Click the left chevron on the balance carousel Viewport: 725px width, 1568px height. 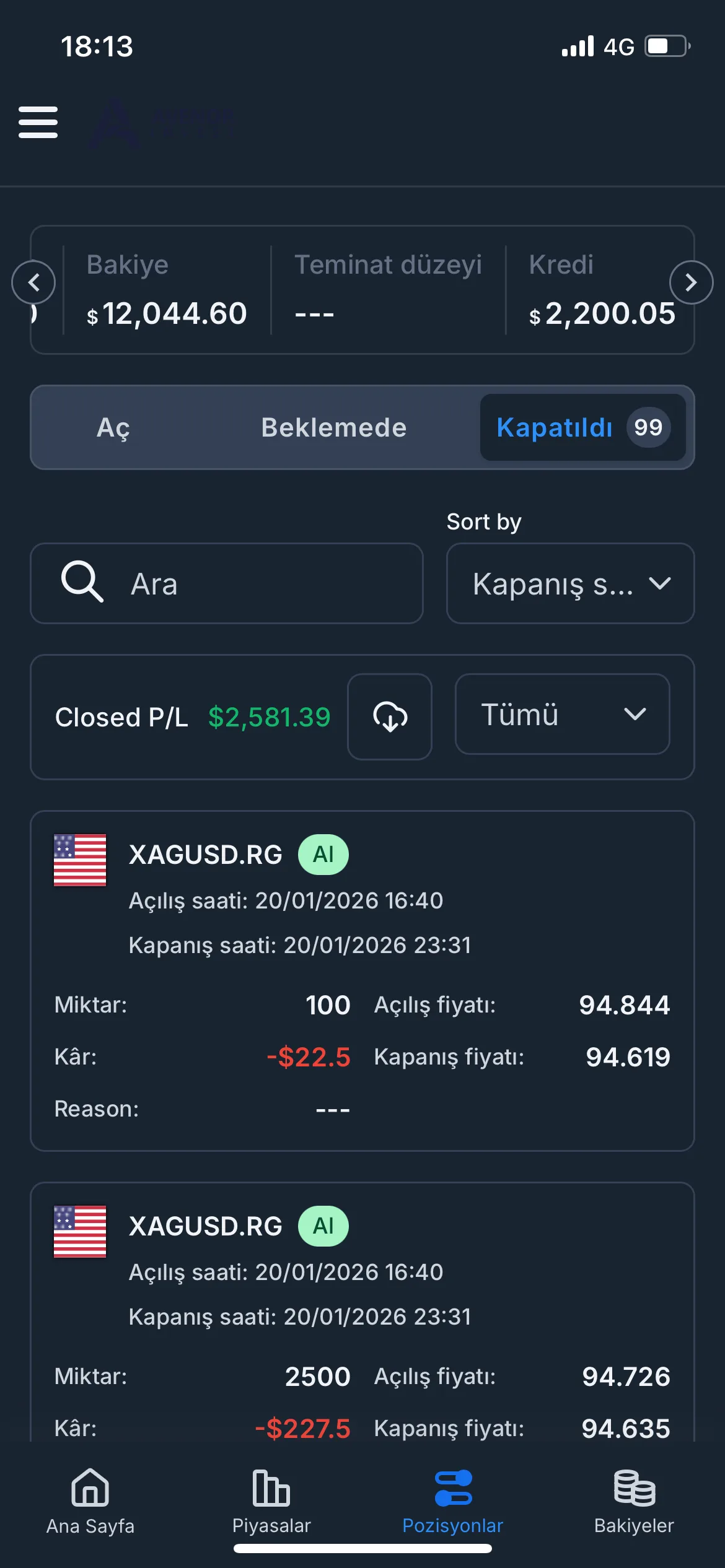coord(35,282)
